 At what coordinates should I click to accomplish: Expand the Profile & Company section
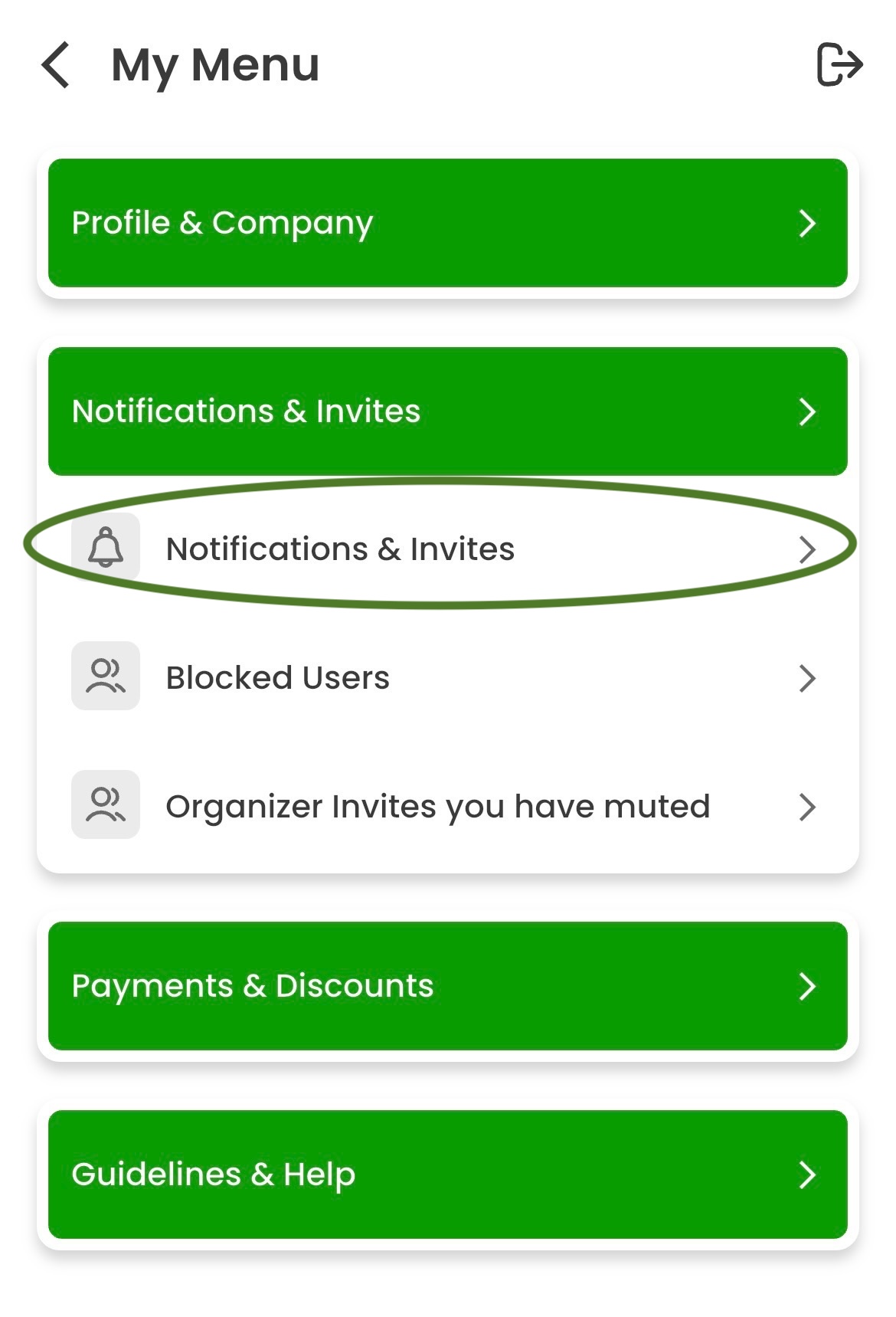pos(447,223)
